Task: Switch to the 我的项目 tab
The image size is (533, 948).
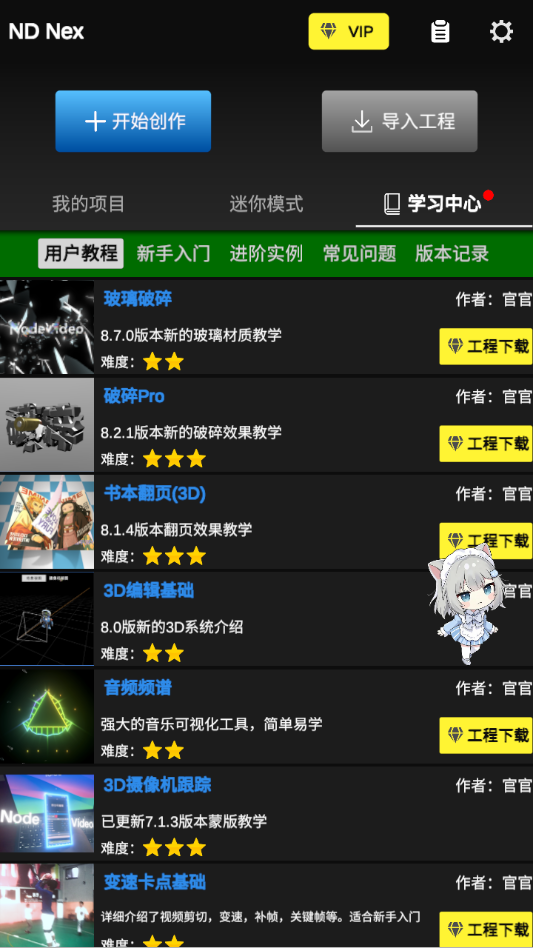Action: click(88, 204)
